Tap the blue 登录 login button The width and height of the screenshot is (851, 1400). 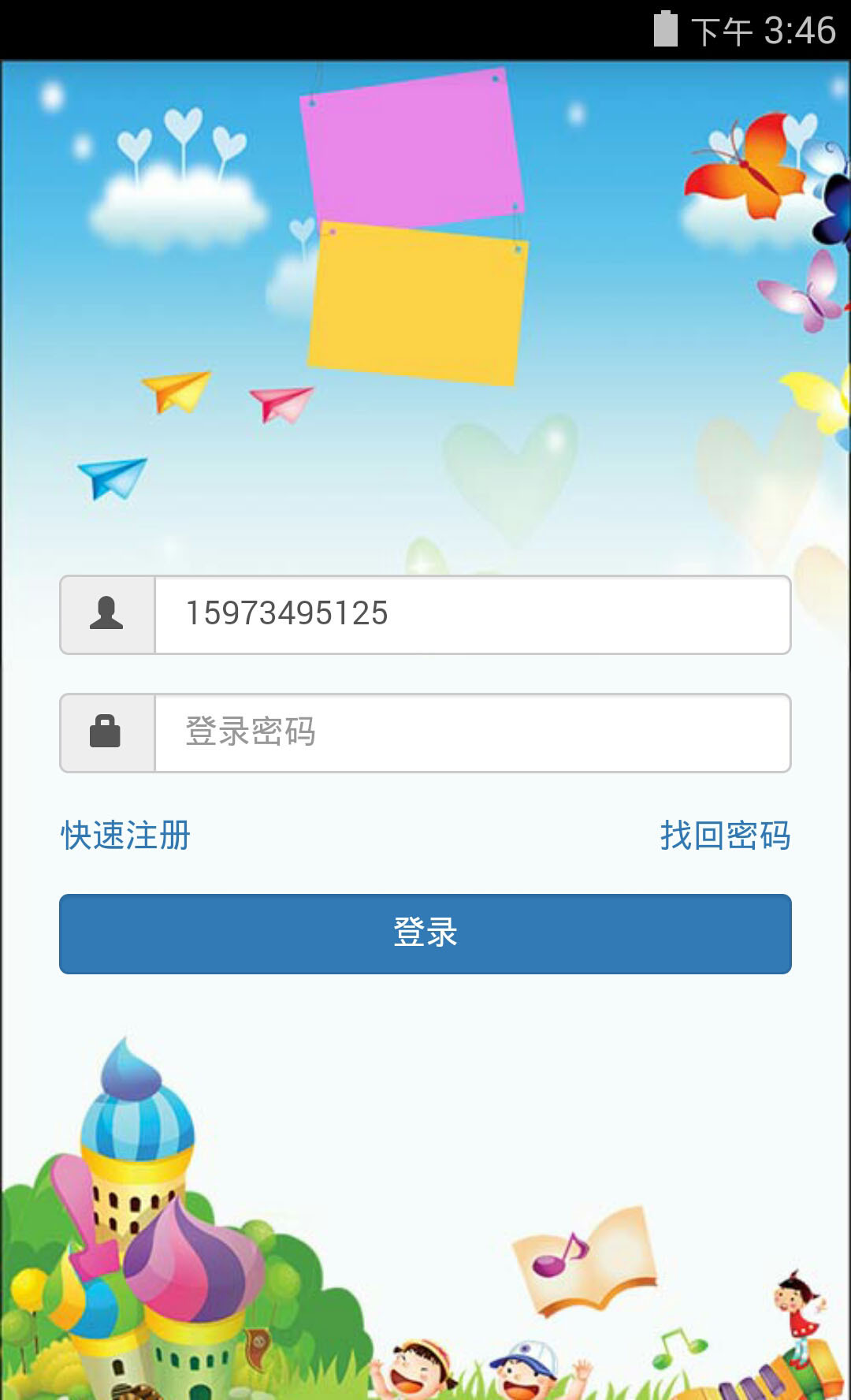click(x=425, y=933)
